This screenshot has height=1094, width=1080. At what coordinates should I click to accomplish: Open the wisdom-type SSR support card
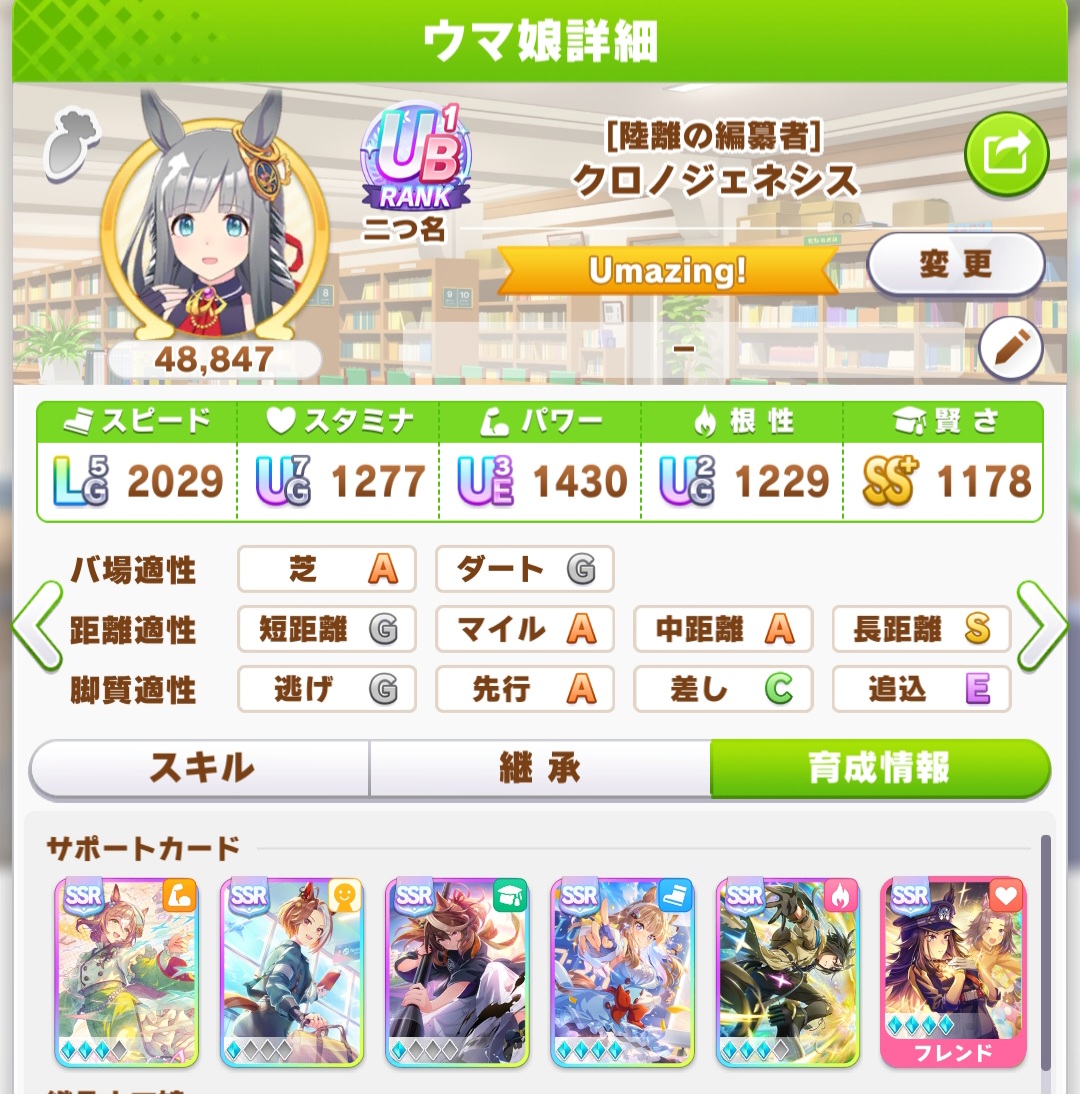457,972
